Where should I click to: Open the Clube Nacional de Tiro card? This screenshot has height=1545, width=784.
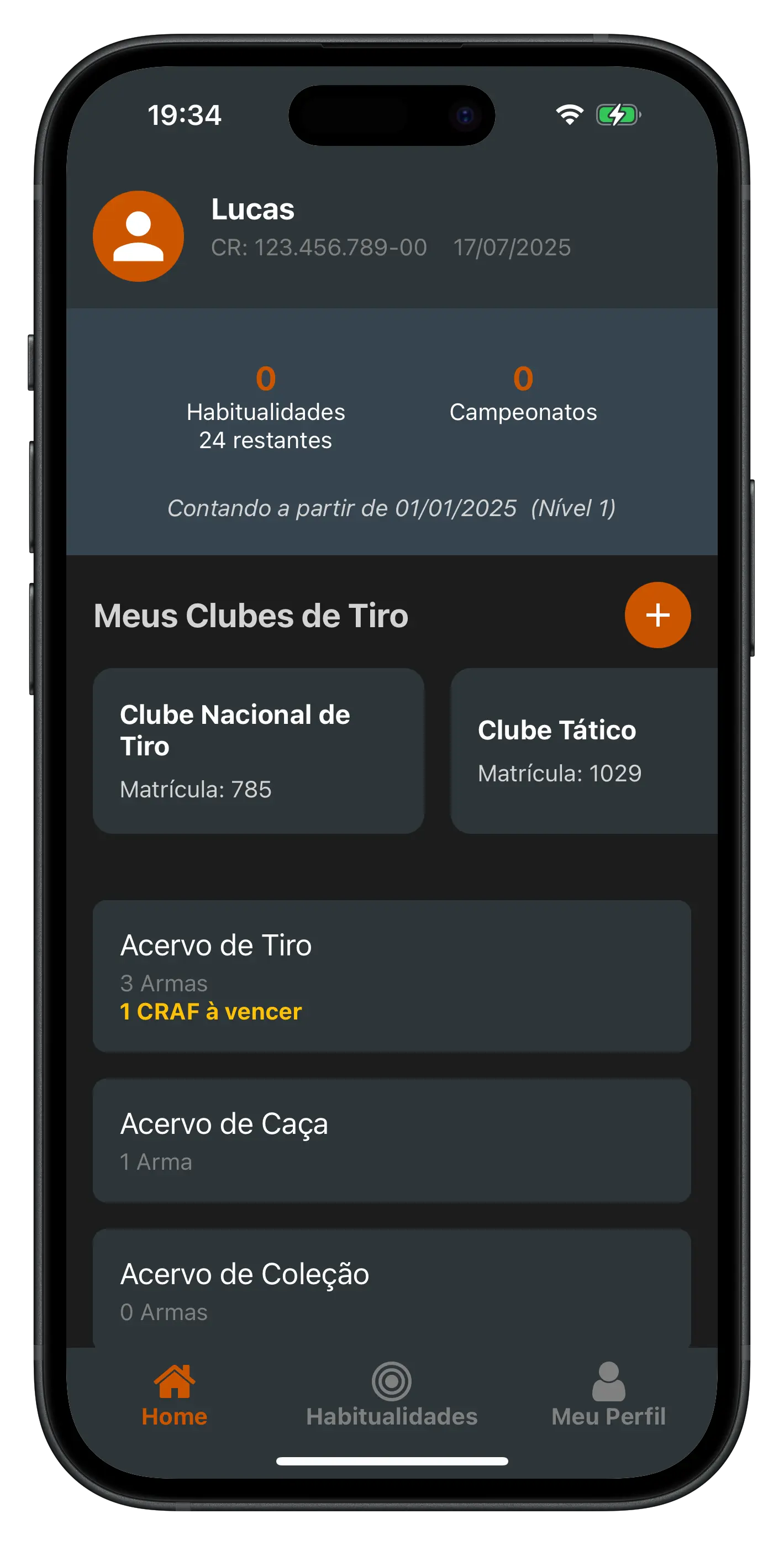point(259,750)
